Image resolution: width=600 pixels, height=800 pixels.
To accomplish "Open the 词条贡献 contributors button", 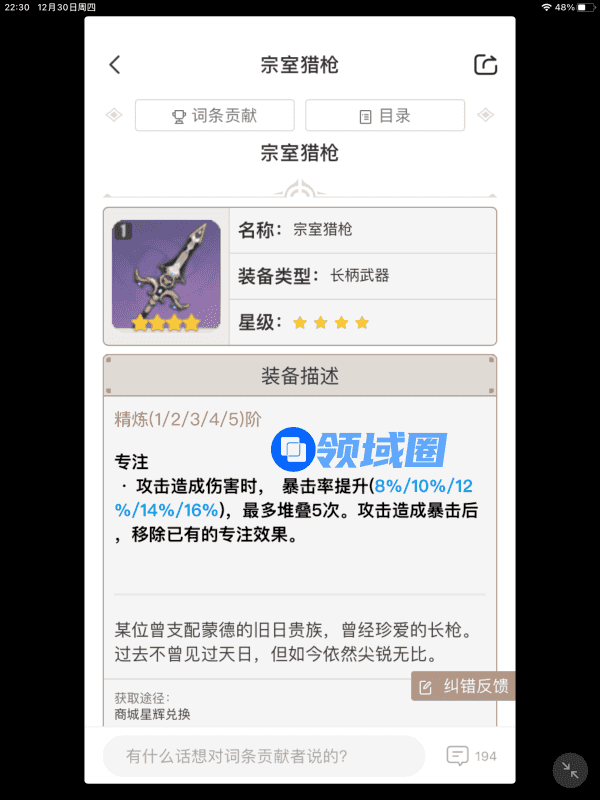I will 215,116.
